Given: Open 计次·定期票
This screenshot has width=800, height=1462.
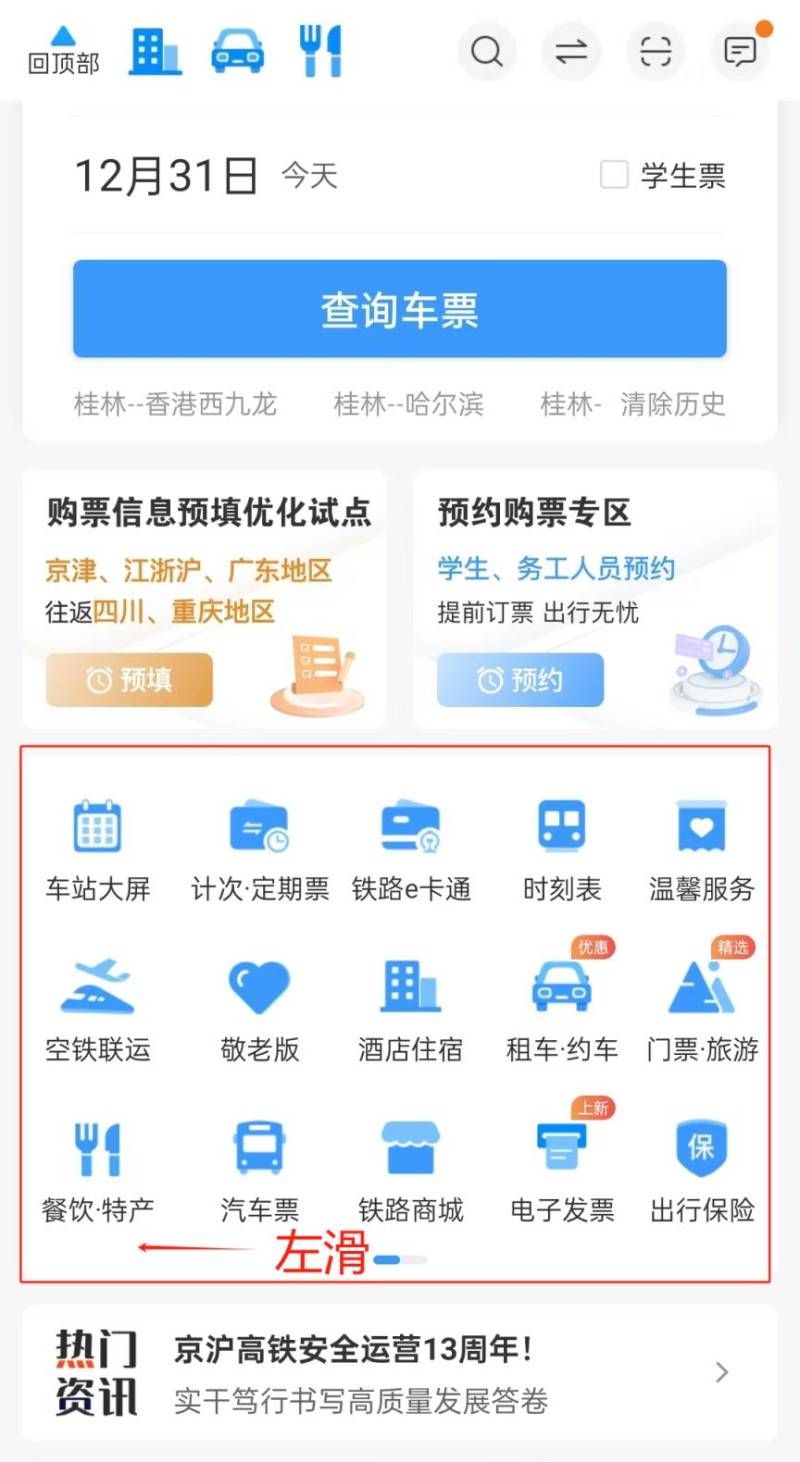Looking at the screenshot, I should (260, 850).
